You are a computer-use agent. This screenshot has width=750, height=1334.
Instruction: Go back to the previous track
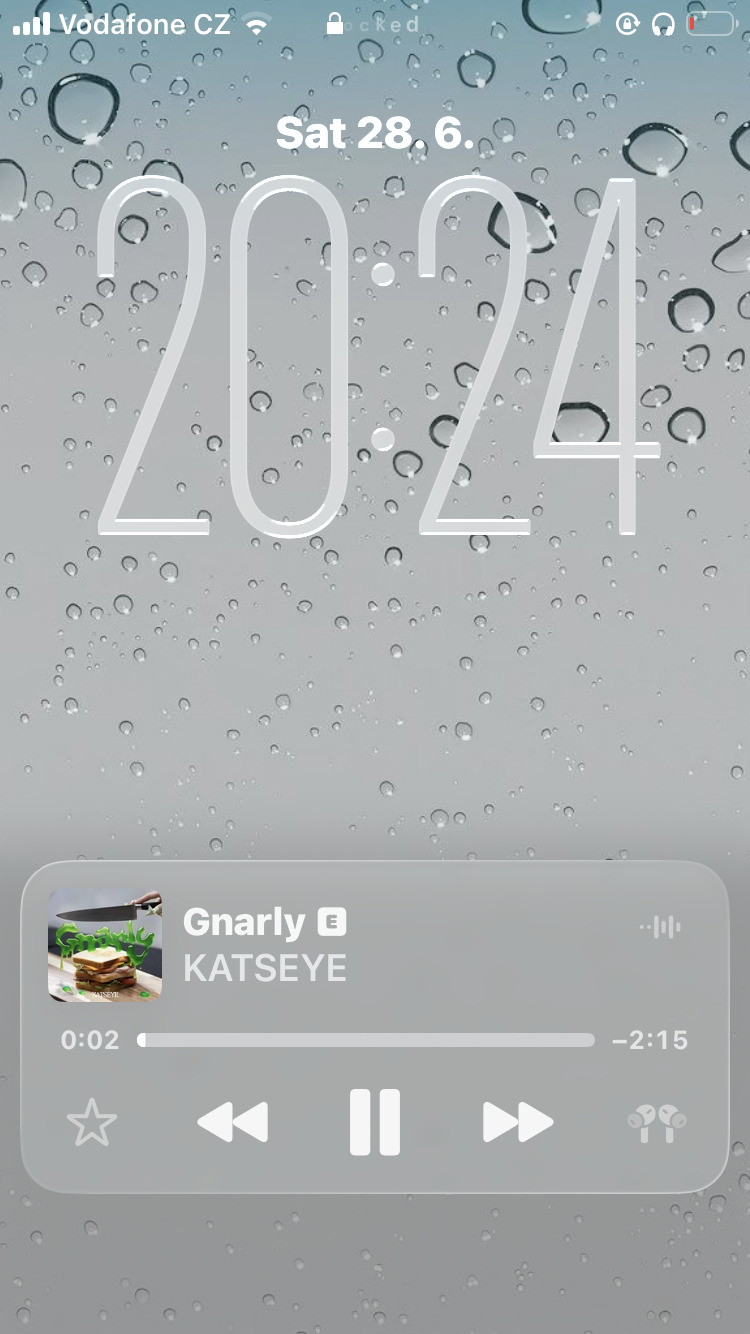pos(233,1122)
